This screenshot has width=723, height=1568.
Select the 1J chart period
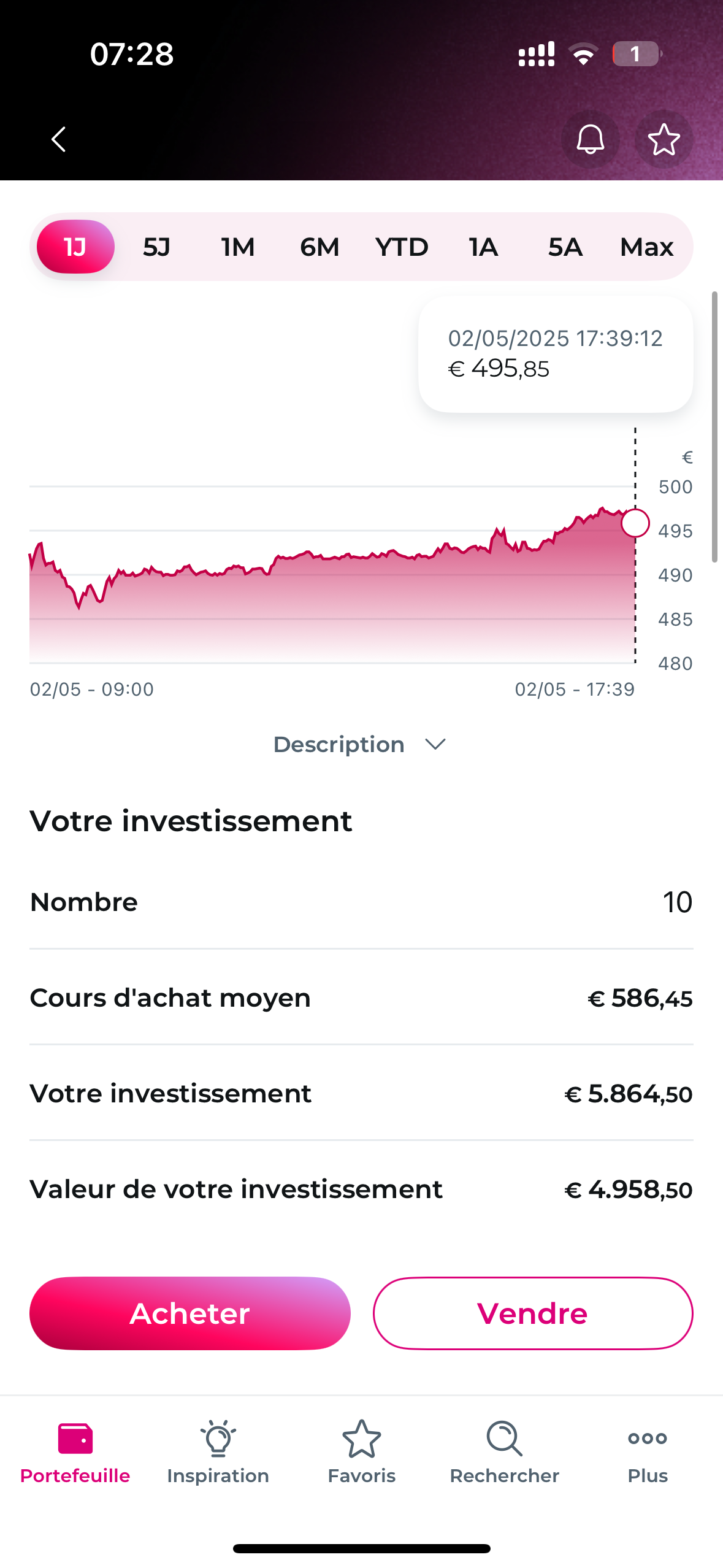click(x=75, y=247)
